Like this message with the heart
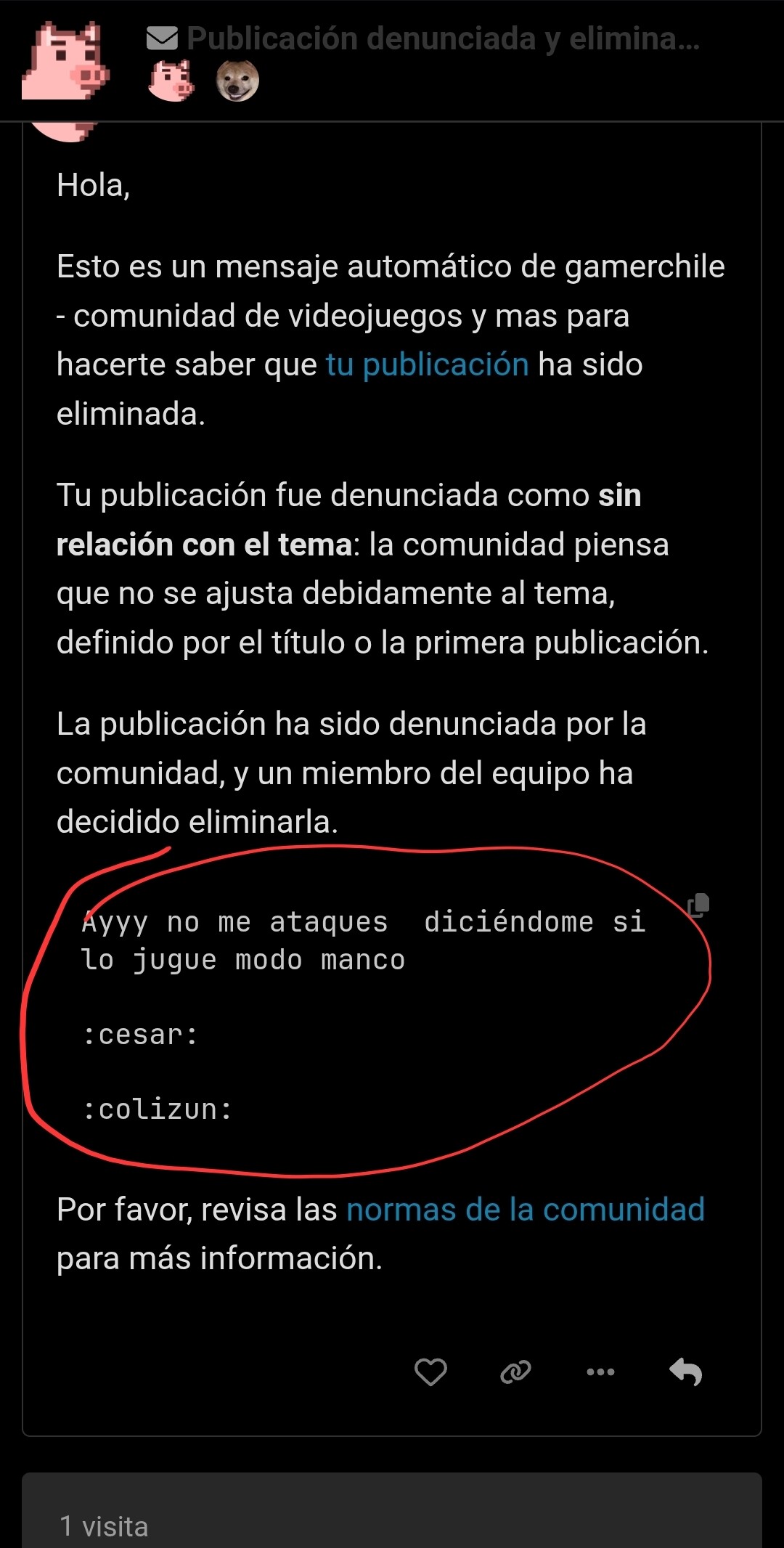Screen dimensions: 784x1548 (430, 1372)
